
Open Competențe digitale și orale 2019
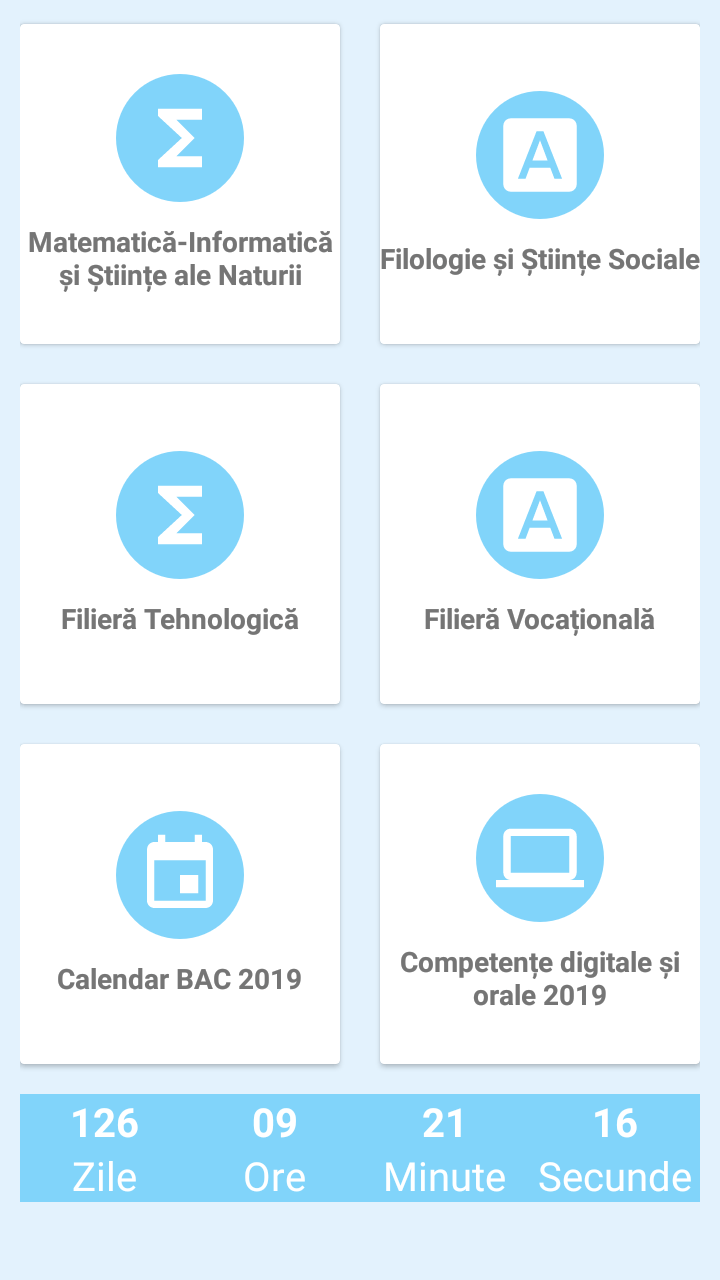coord(540,904)
